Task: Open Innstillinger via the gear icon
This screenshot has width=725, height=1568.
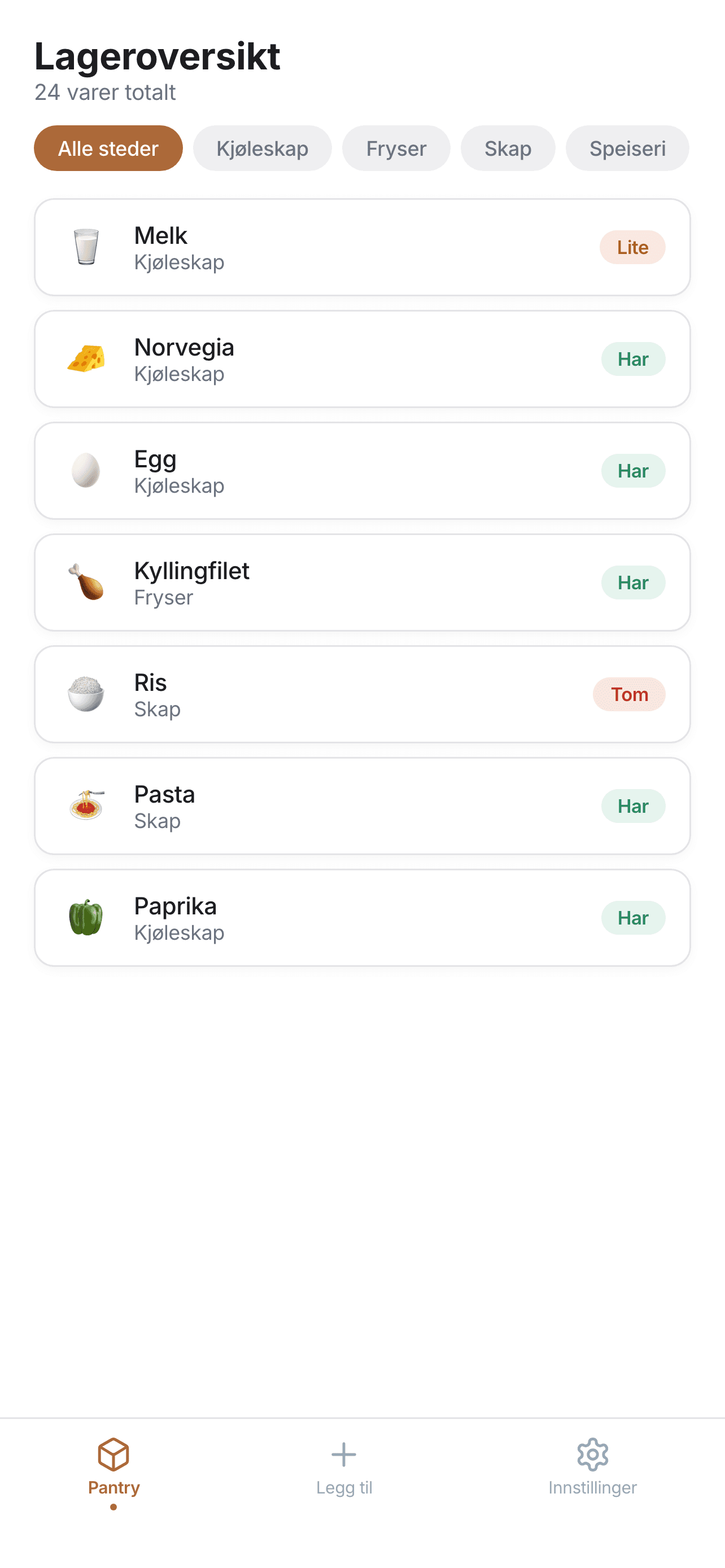Action: pyautogui.click(x=592, y=1455)
